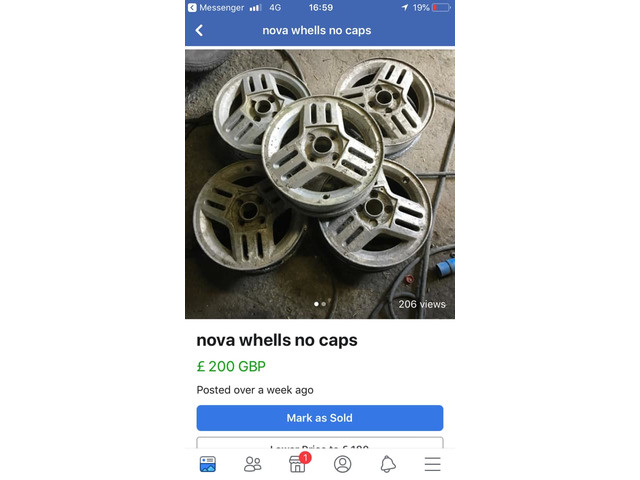Go back from the listing
640x480 pixels.
[199, 30]
